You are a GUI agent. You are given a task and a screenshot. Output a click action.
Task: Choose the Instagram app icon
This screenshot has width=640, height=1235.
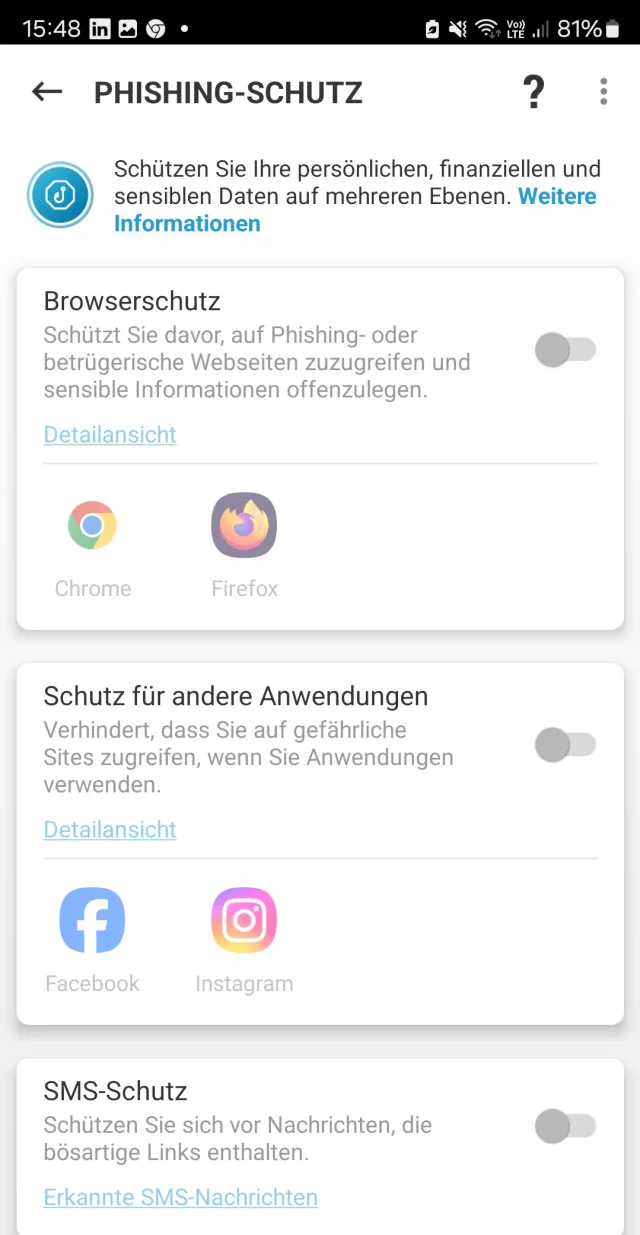coord(244,920)
